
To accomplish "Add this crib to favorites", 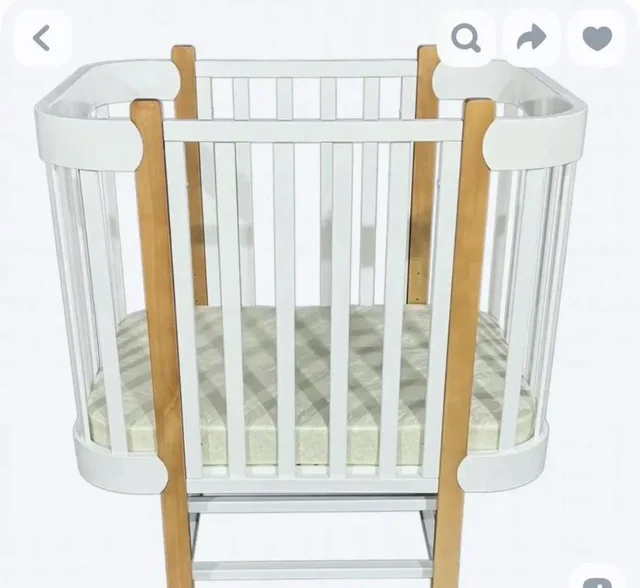I will [597, 39].
